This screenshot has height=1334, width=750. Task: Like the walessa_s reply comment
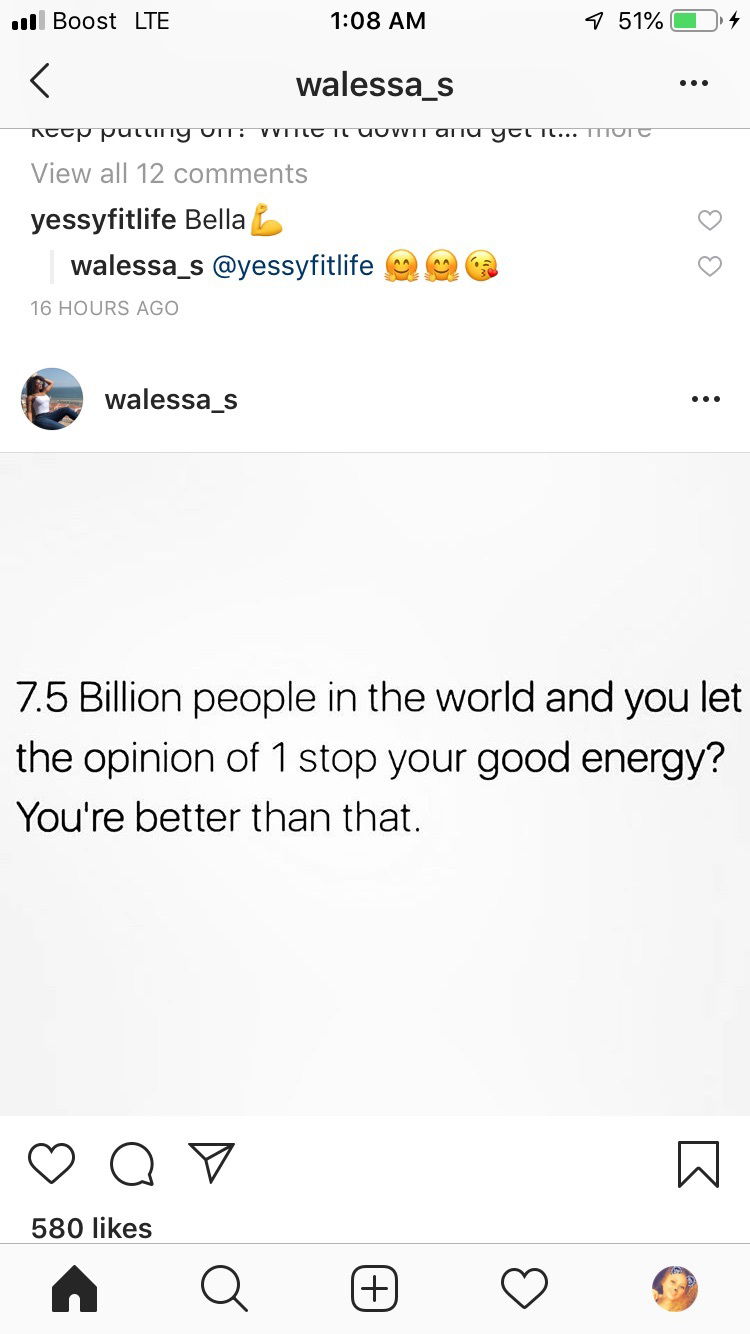coord(709,266)
